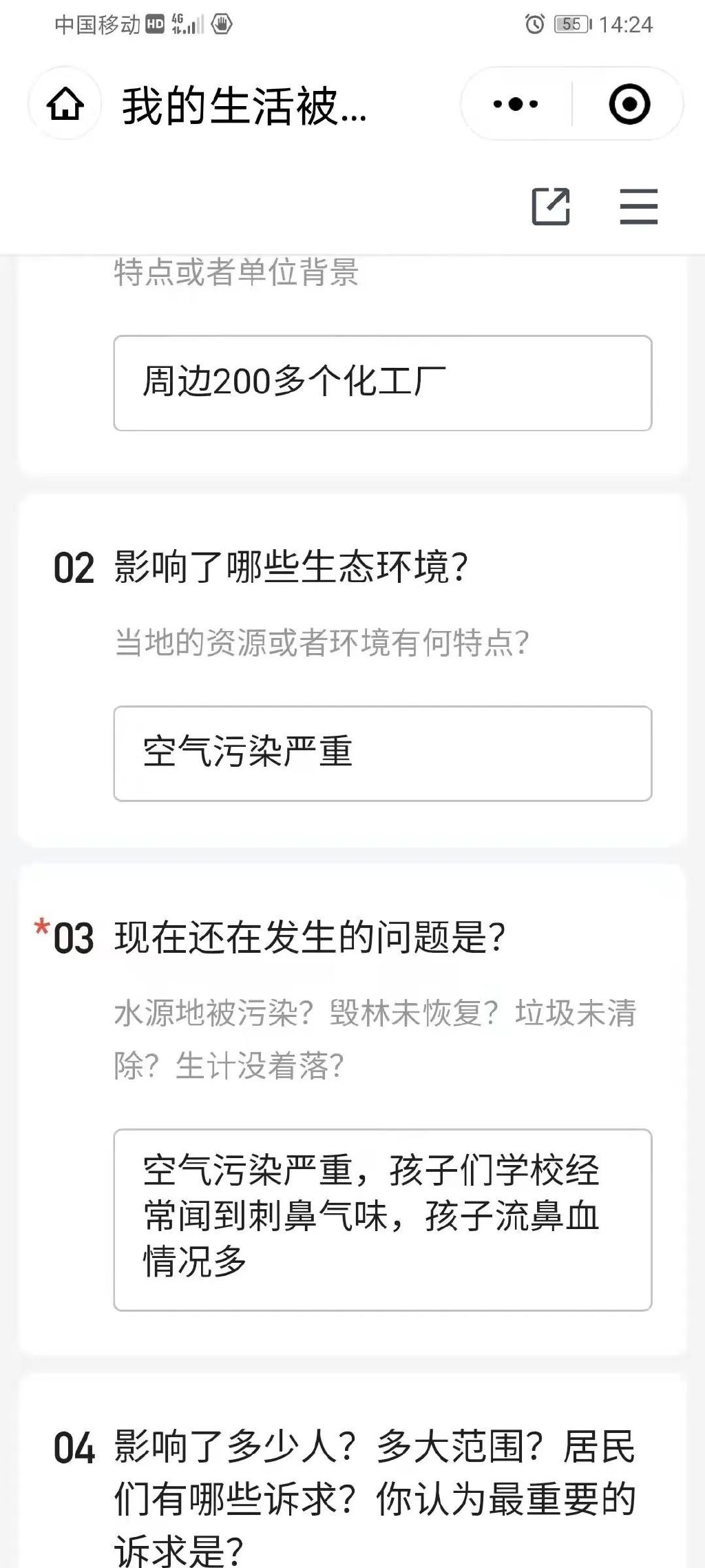This screenshot has height=1568, width=705.
Task: Edit the field containing 周边200多个化工厂
Action: [x=382, y=383]
